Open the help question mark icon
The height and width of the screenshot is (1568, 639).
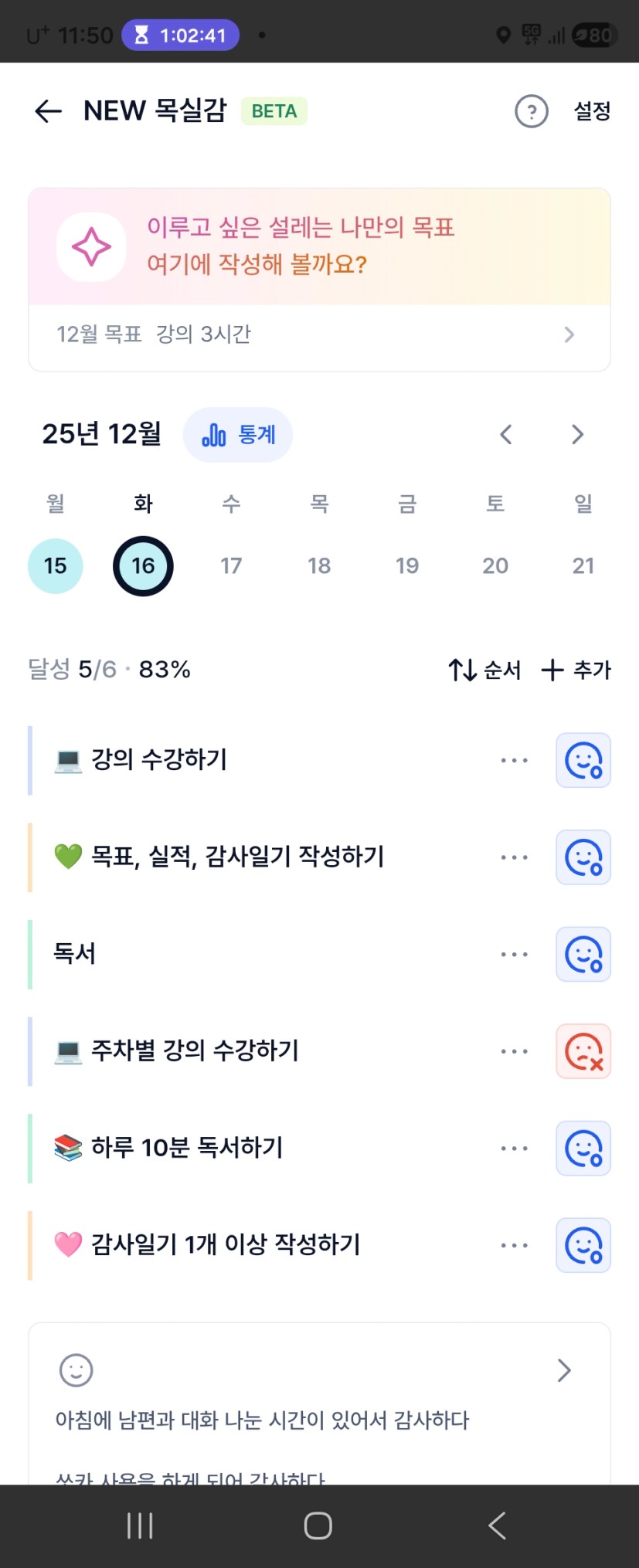(x=531, y=111)
